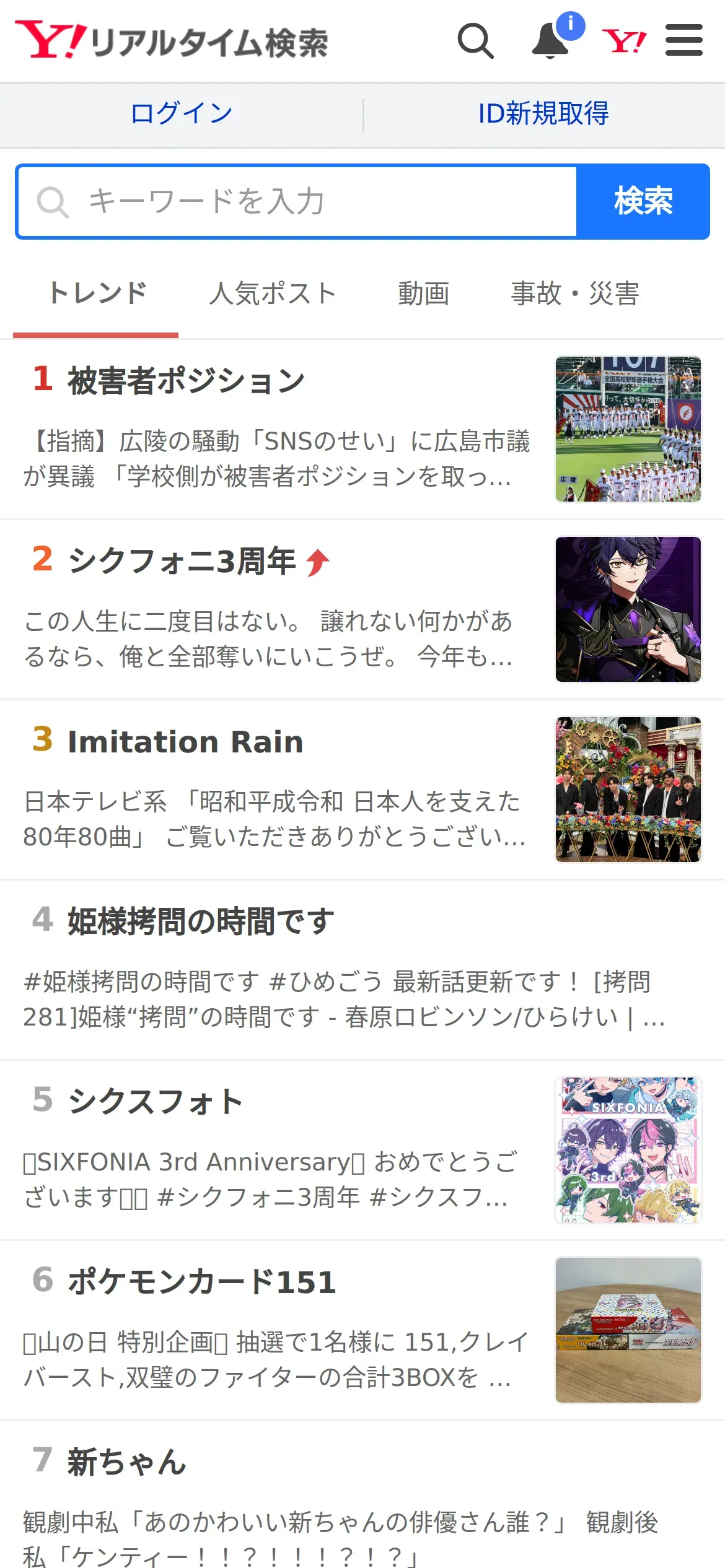Select ID新規取得 to register

(543, 114)
